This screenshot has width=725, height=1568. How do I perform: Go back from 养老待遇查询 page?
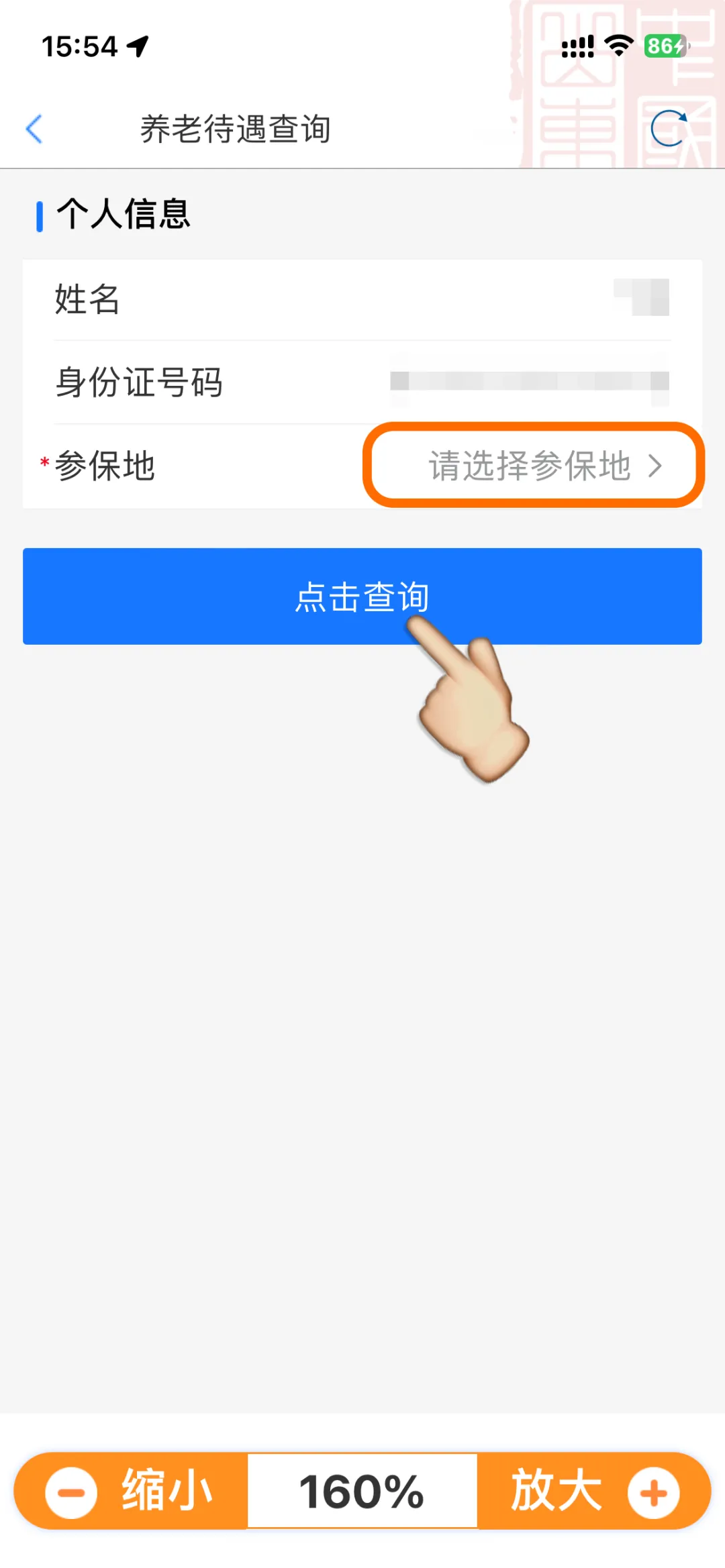click(x=34, y=129)
